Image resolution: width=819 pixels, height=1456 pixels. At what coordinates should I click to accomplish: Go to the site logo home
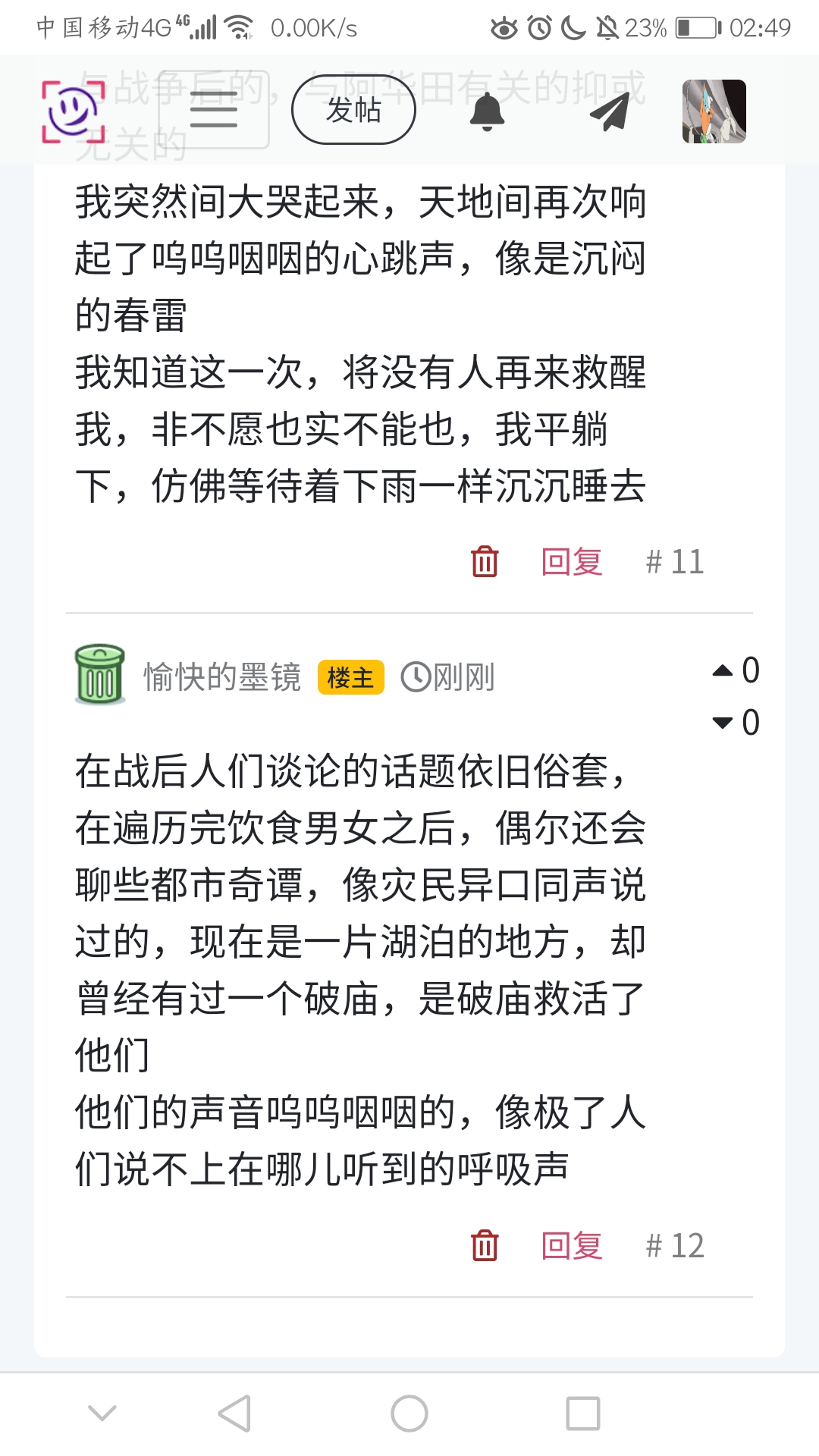point(73,111)
